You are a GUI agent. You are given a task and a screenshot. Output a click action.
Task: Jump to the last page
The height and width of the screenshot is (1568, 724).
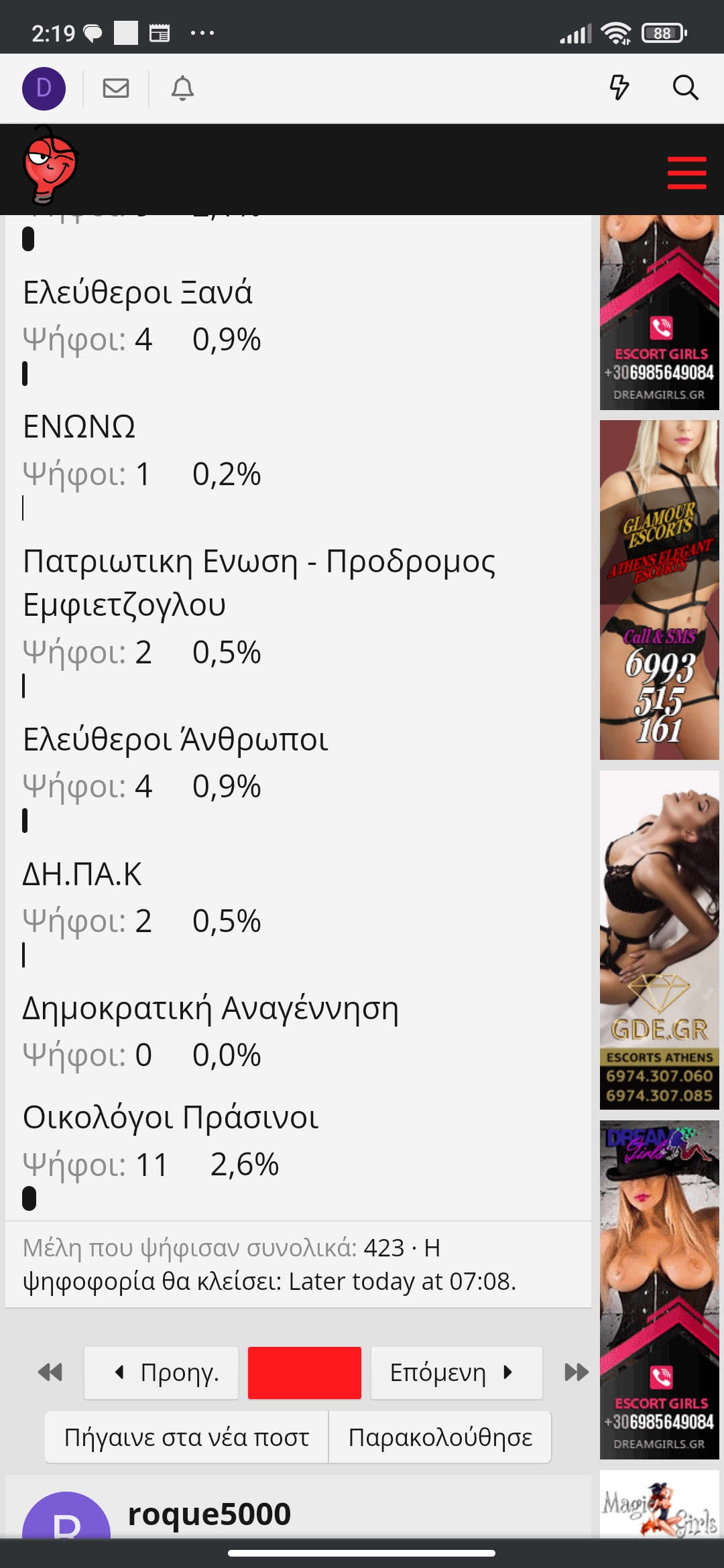point(577,1372)
